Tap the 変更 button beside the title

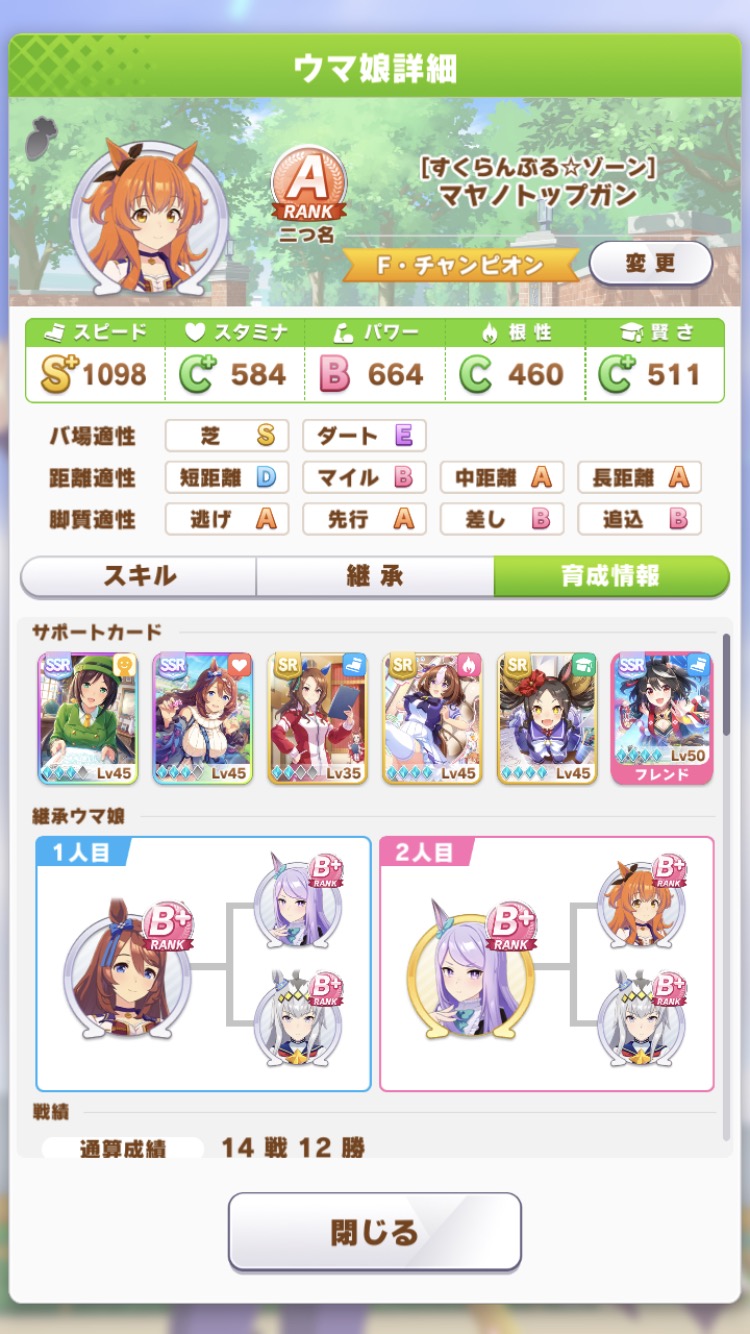[650, 264]
